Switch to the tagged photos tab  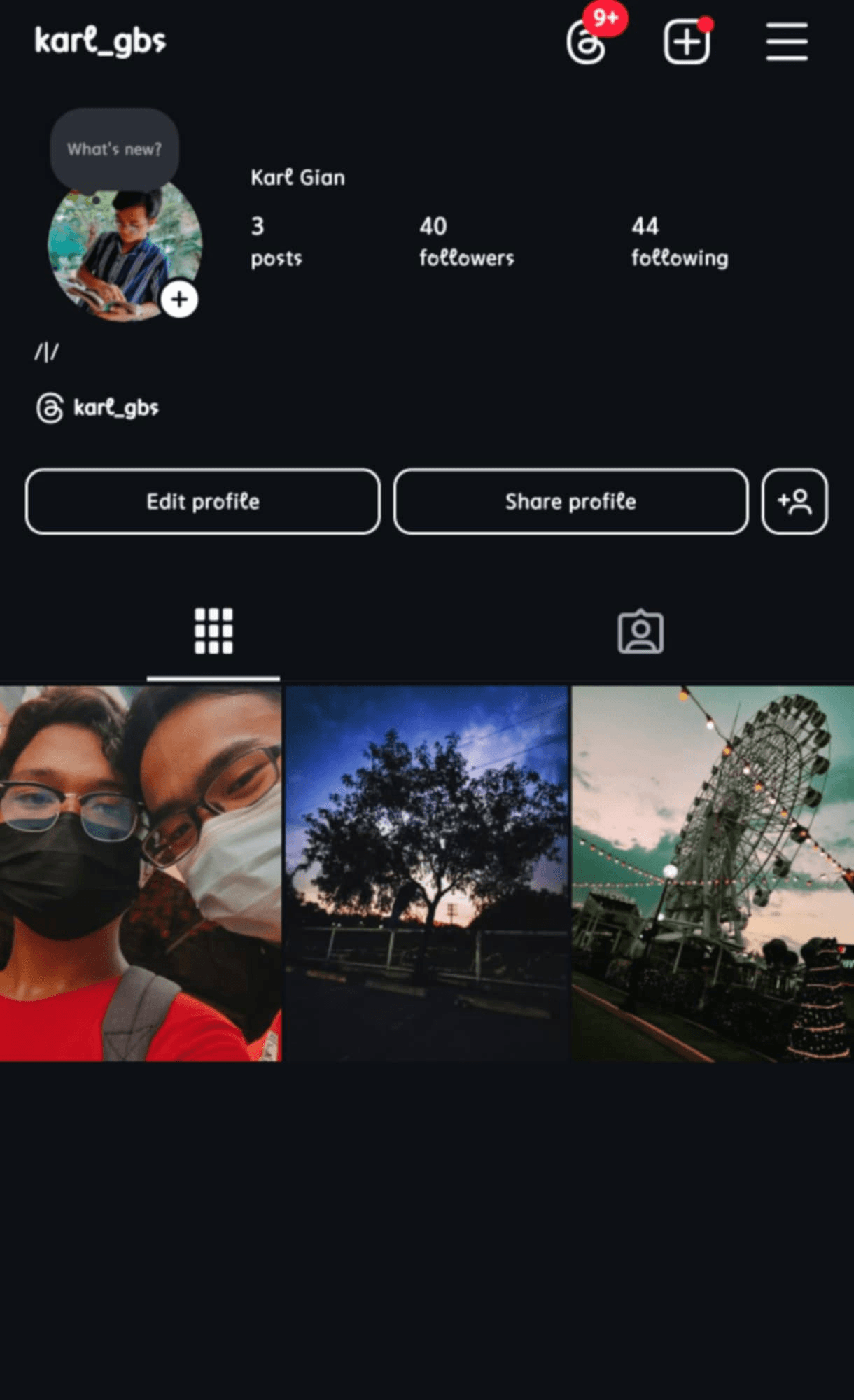point(640,632)
